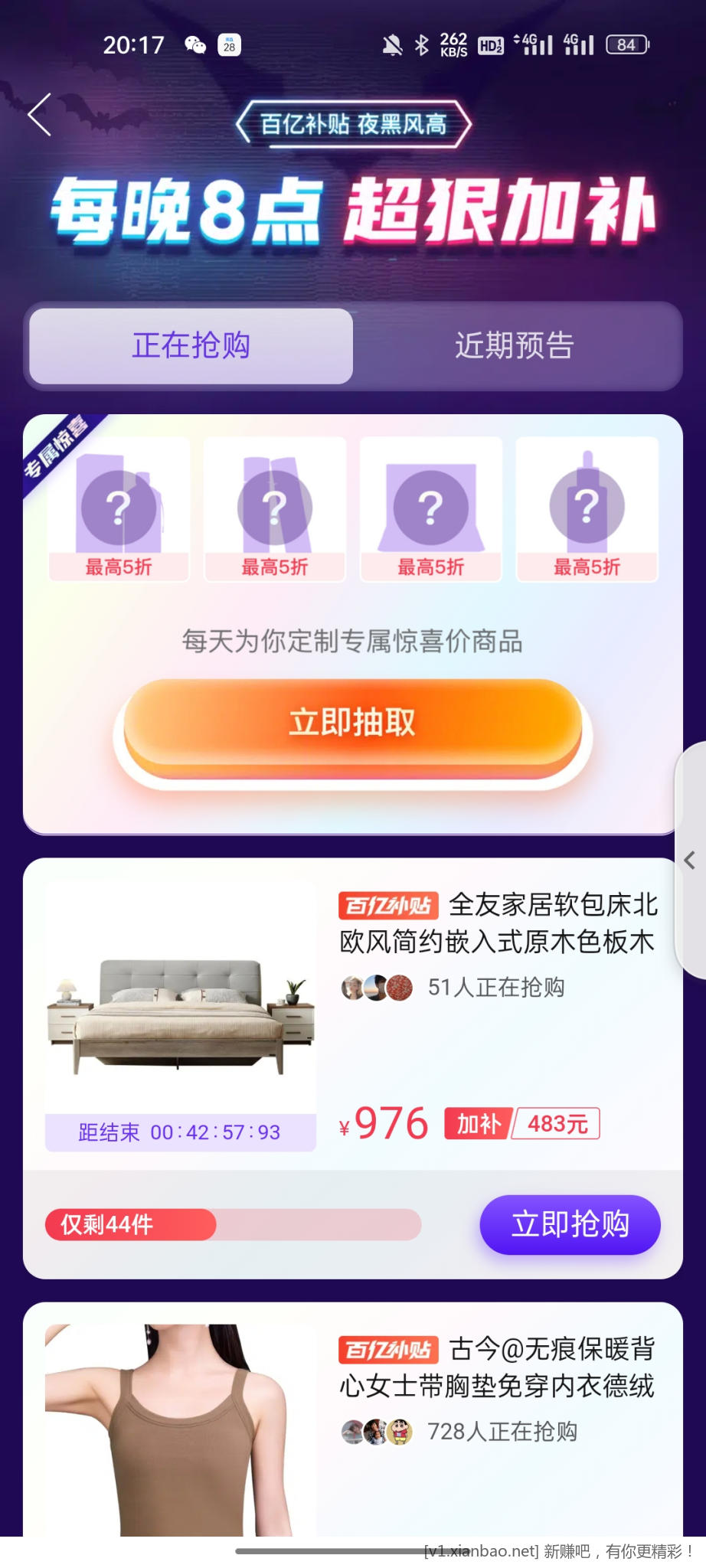Go back using the top-left arrow
Viewport: 706px width, 1568px height.
click(x=40, y=115)
